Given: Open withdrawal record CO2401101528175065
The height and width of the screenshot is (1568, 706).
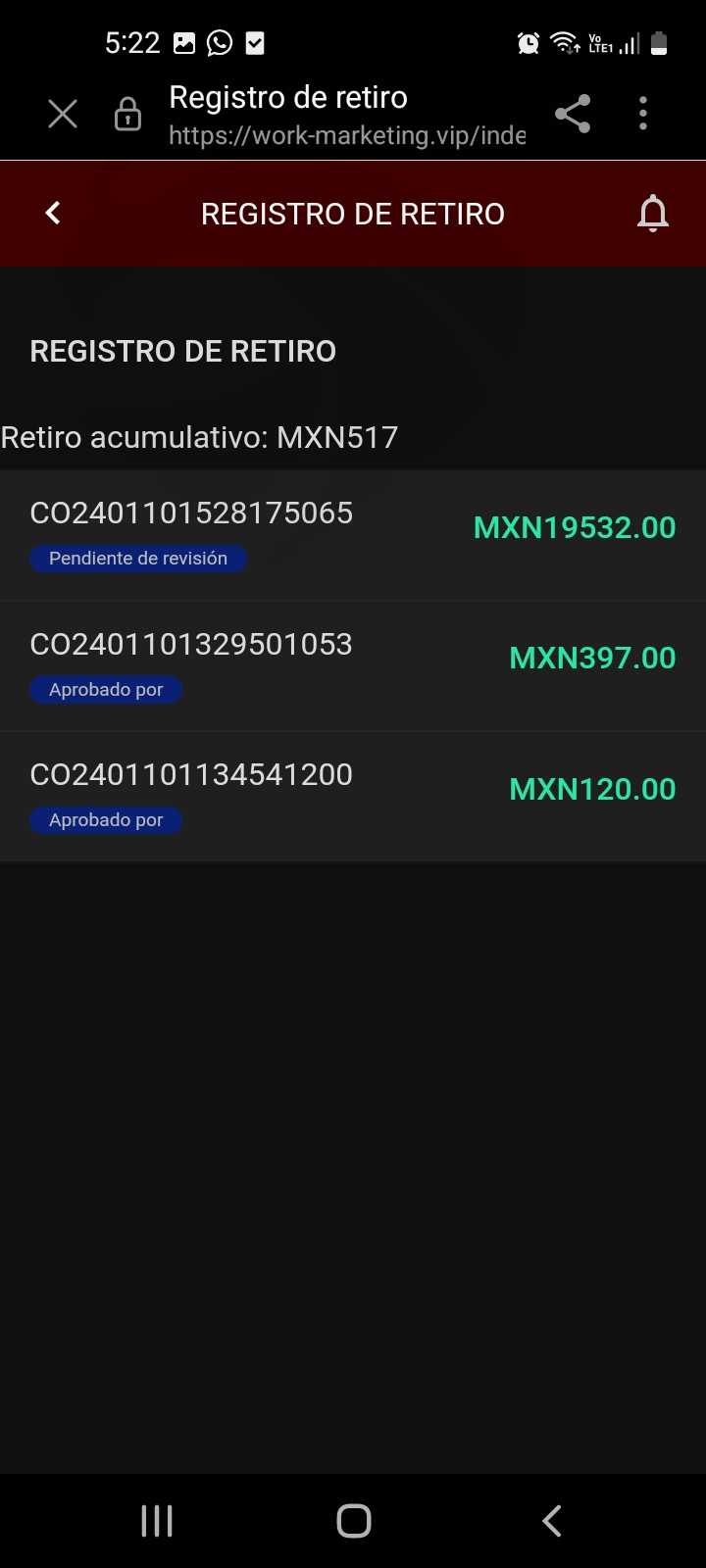Looking at the screenshot, I should (353, 535).
